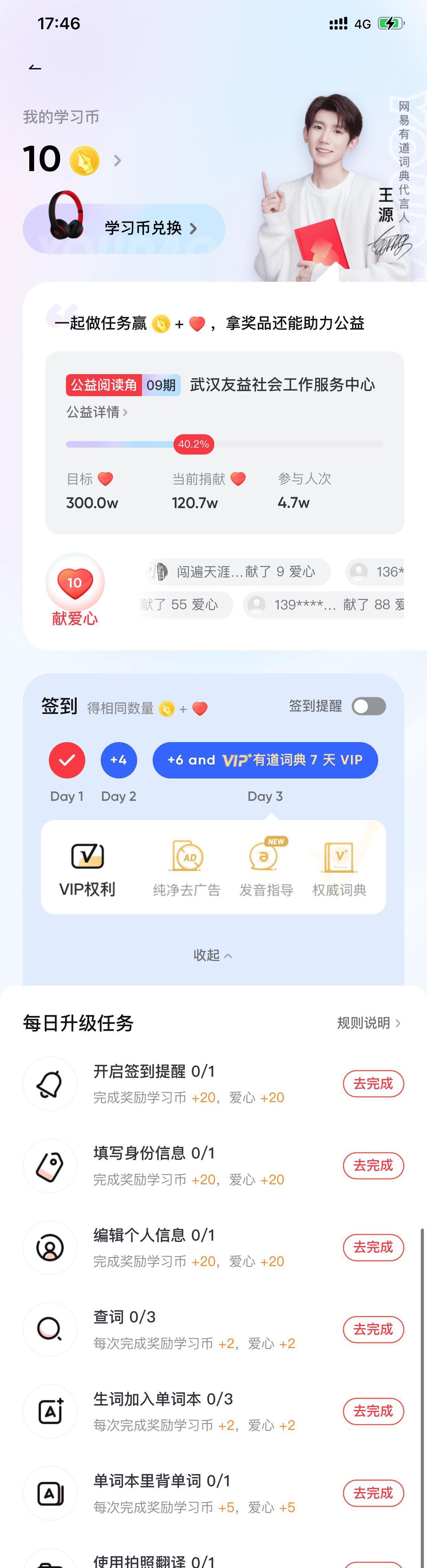Image resolution: width=427 pixels, height=1568 pixels.
Task: Tap 去完成 for 查词 task
Action: pos(373,1329)
